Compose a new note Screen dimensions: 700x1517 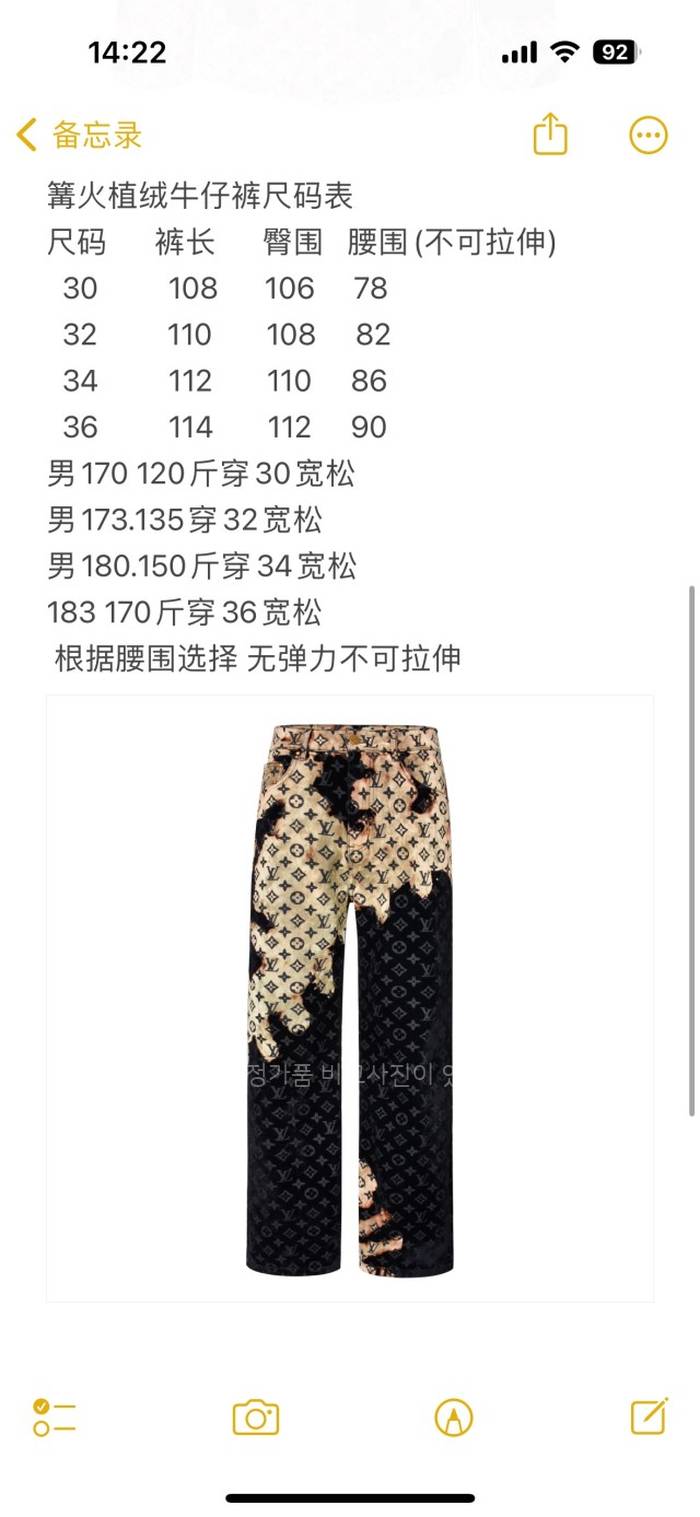[x=649, y=1416]
